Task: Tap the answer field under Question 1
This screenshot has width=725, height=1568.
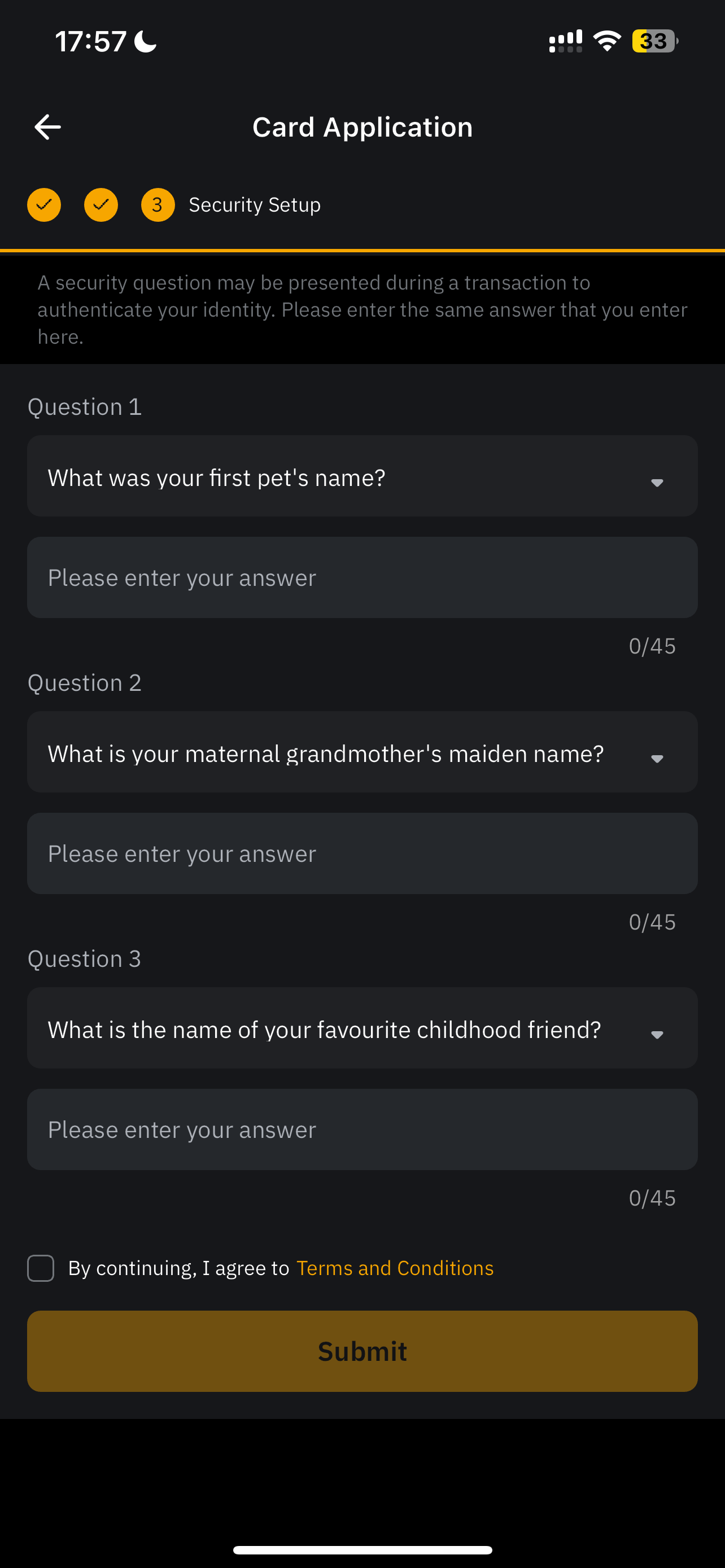Action: (362, 577)
